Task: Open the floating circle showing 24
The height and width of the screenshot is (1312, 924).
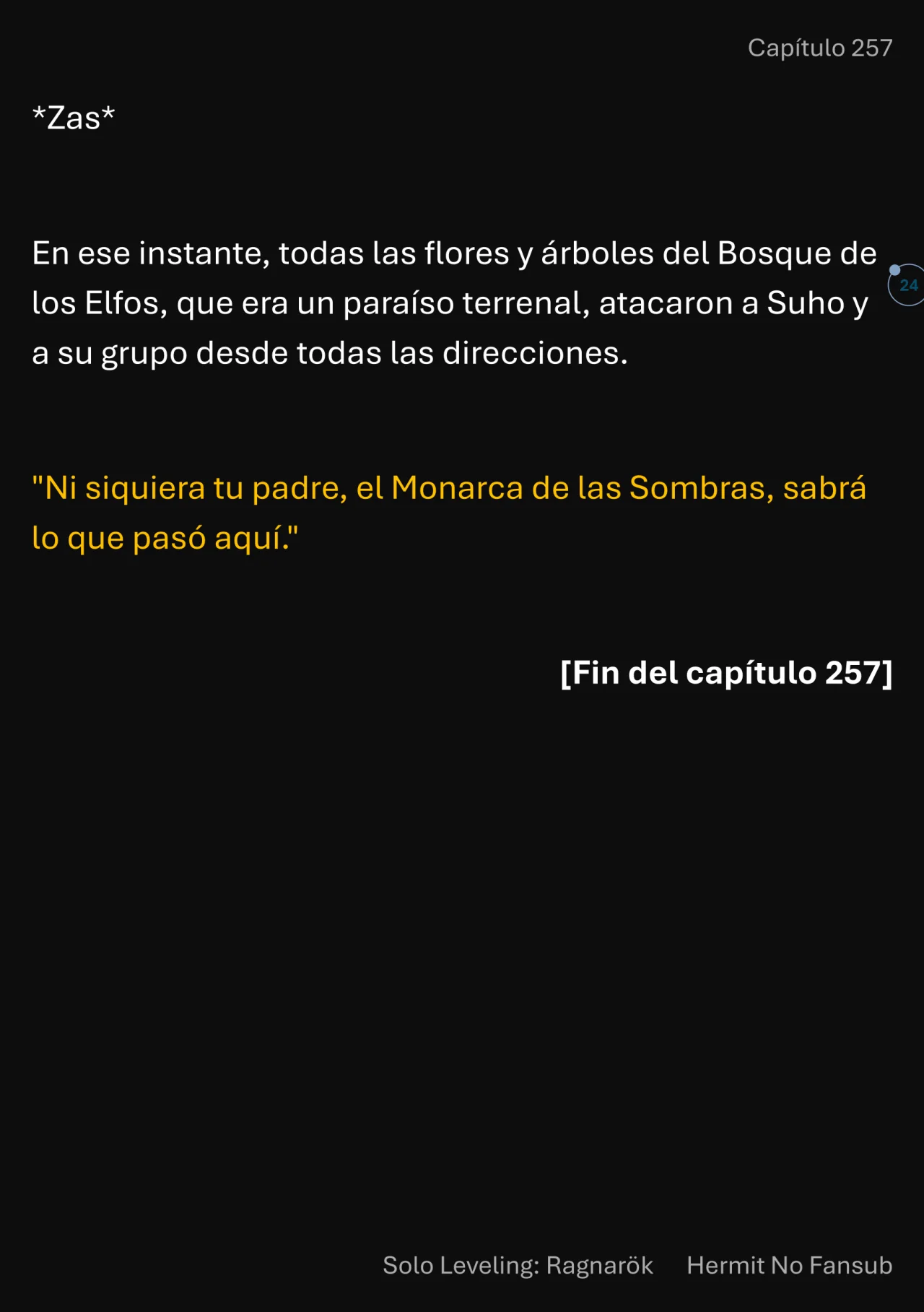Action: (907, 285)
